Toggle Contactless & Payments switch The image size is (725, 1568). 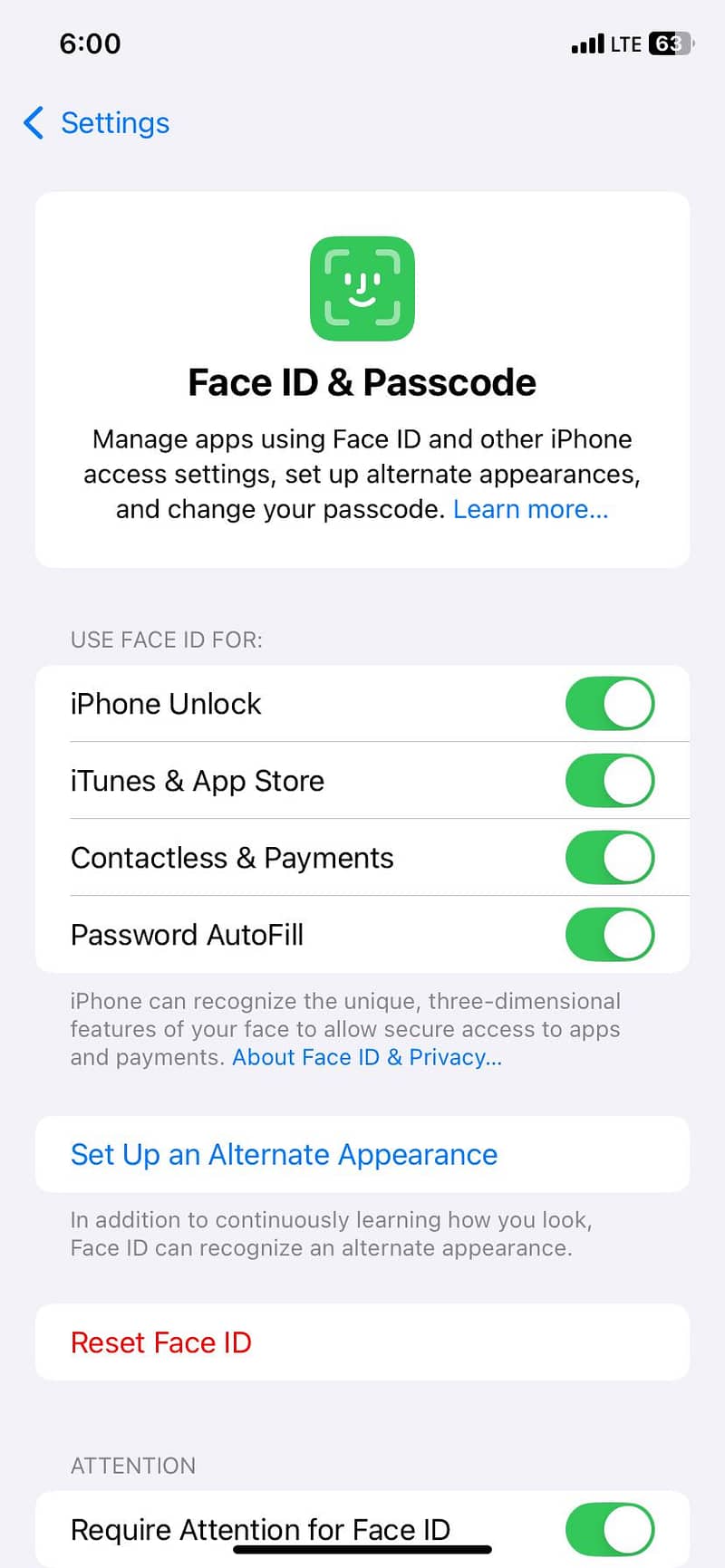(609, 858)
